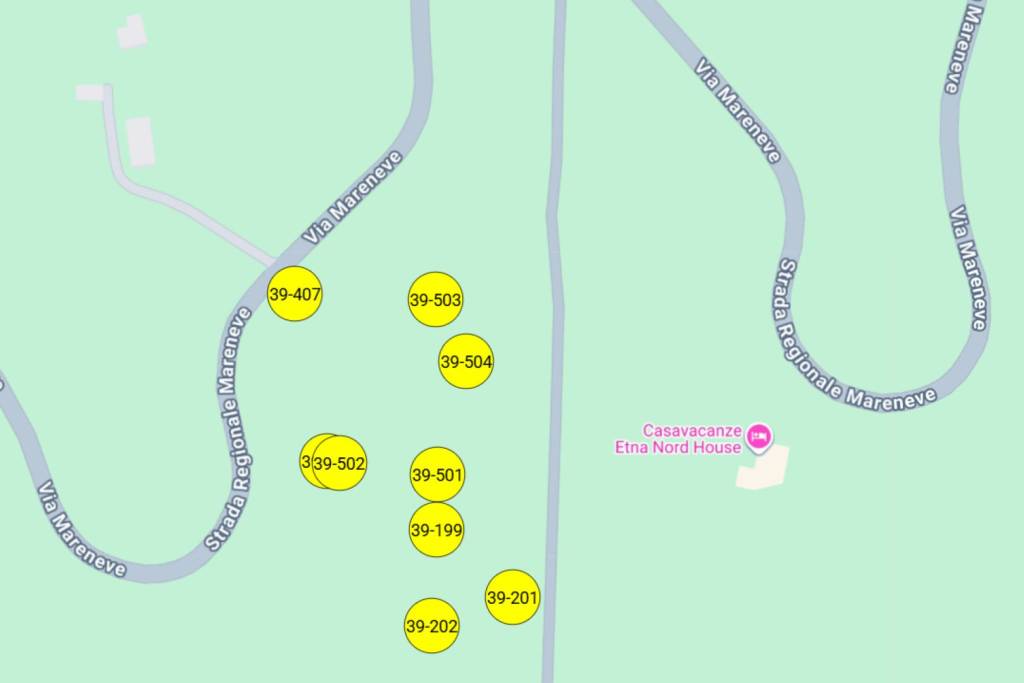Choose map marker 39-502
The image size is (1024, 683).
pos(340,464)
